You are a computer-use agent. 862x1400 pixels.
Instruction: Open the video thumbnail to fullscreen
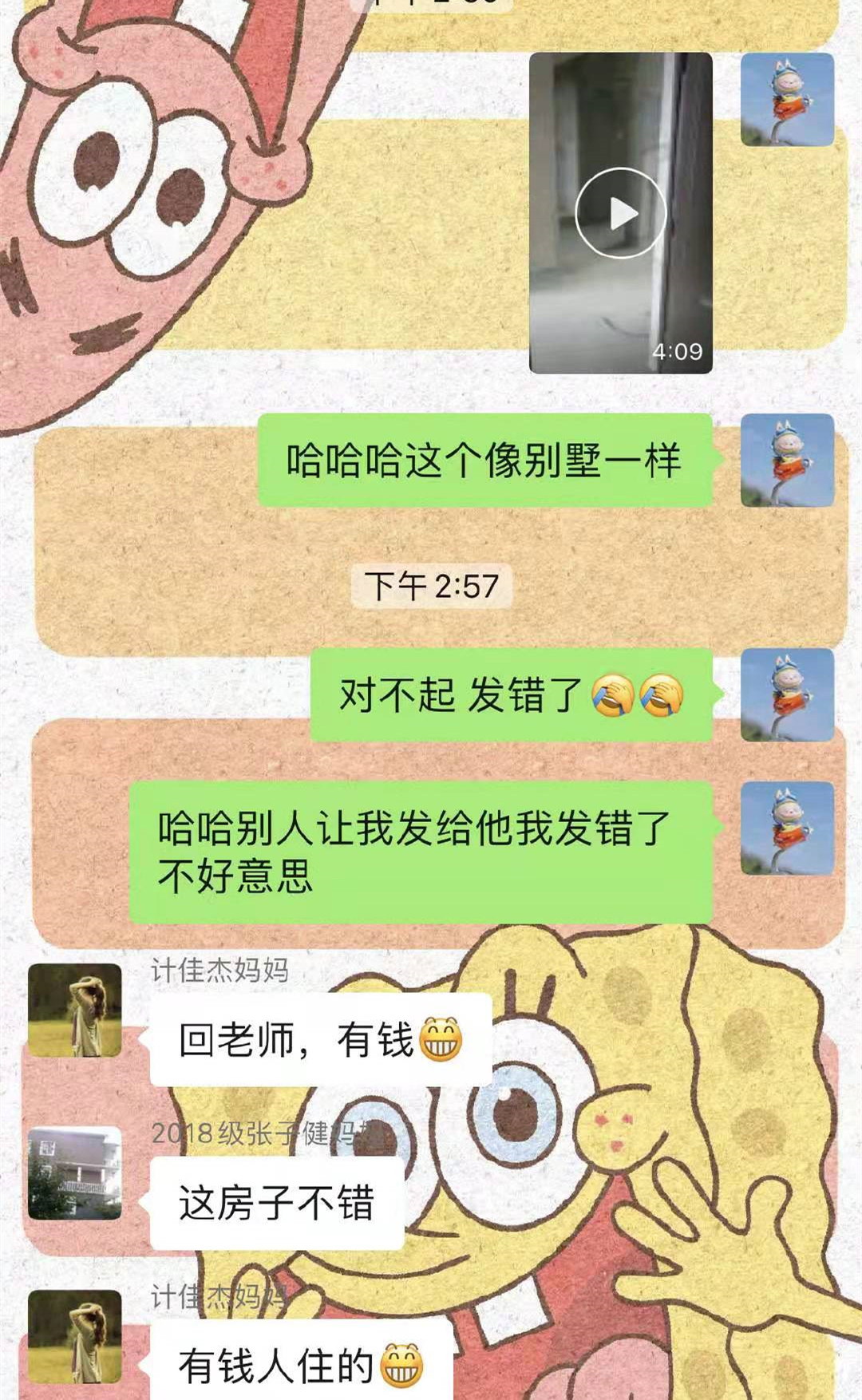tap(622, 211)
